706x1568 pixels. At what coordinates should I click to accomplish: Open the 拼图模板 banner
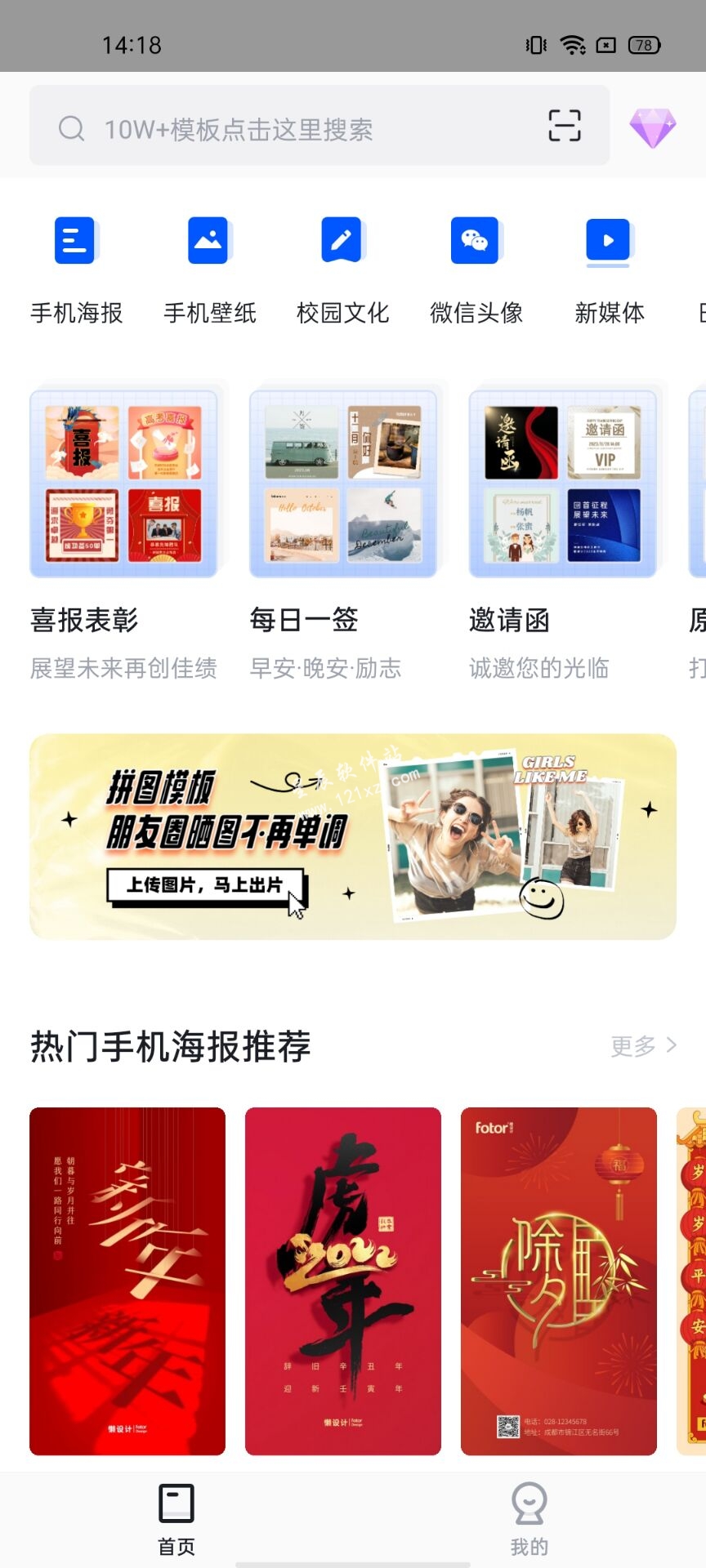[353, 836]
